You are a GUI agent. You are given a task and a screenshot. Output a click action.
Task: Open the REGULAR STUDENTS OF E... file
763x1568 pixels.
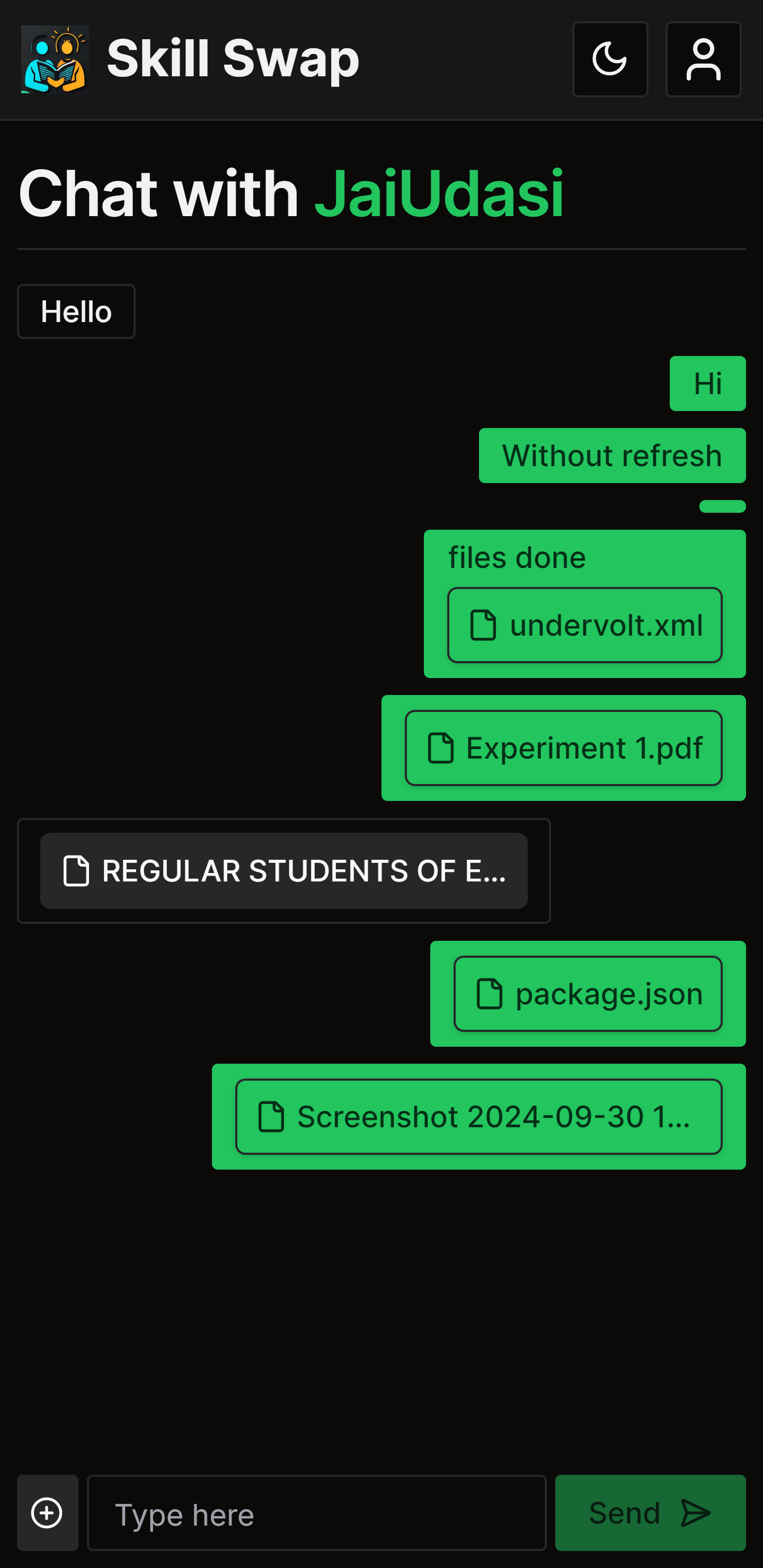click(x=284, y=871)
